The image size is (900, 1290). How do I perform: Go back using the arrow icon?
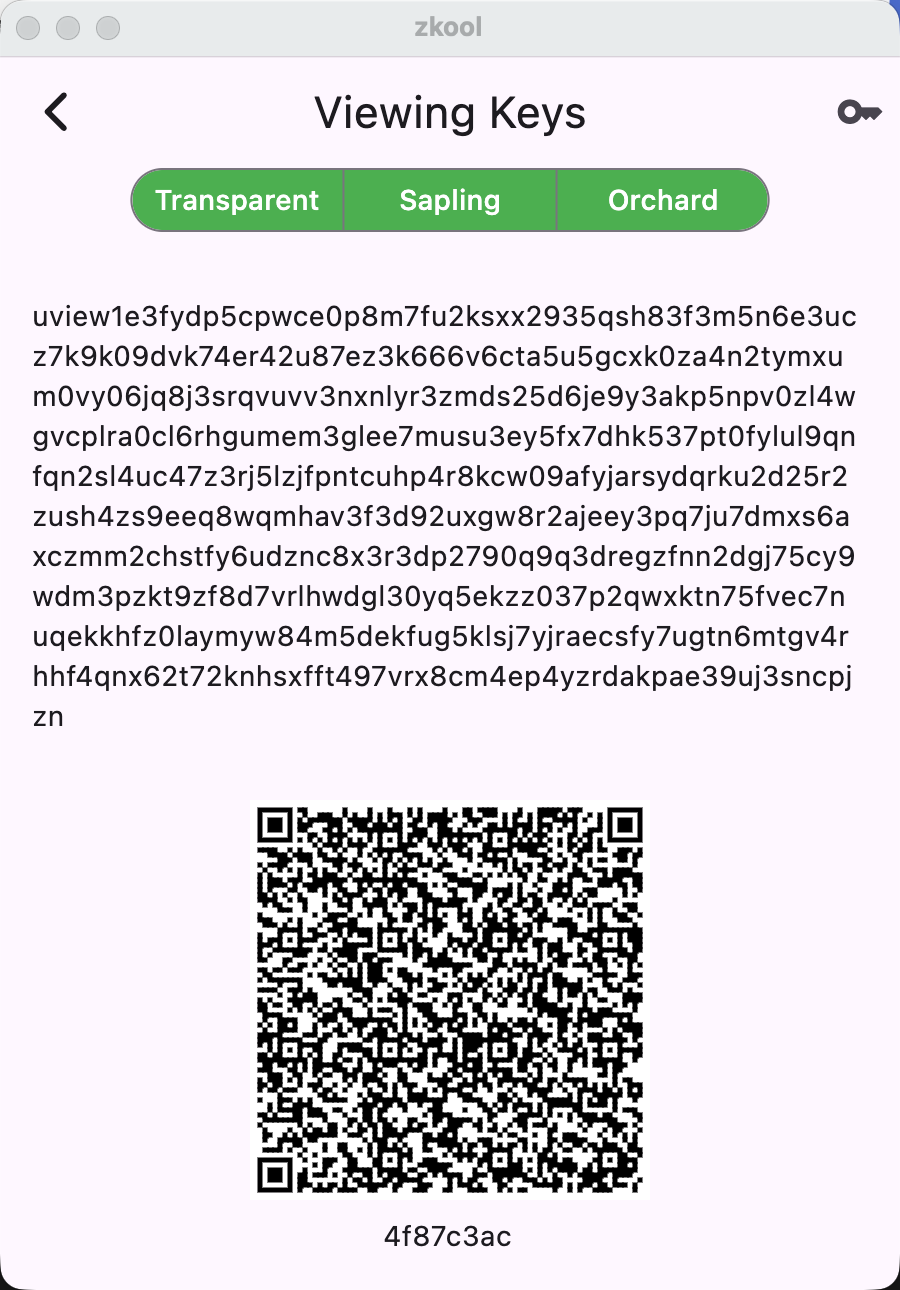[x=57, y=112]
